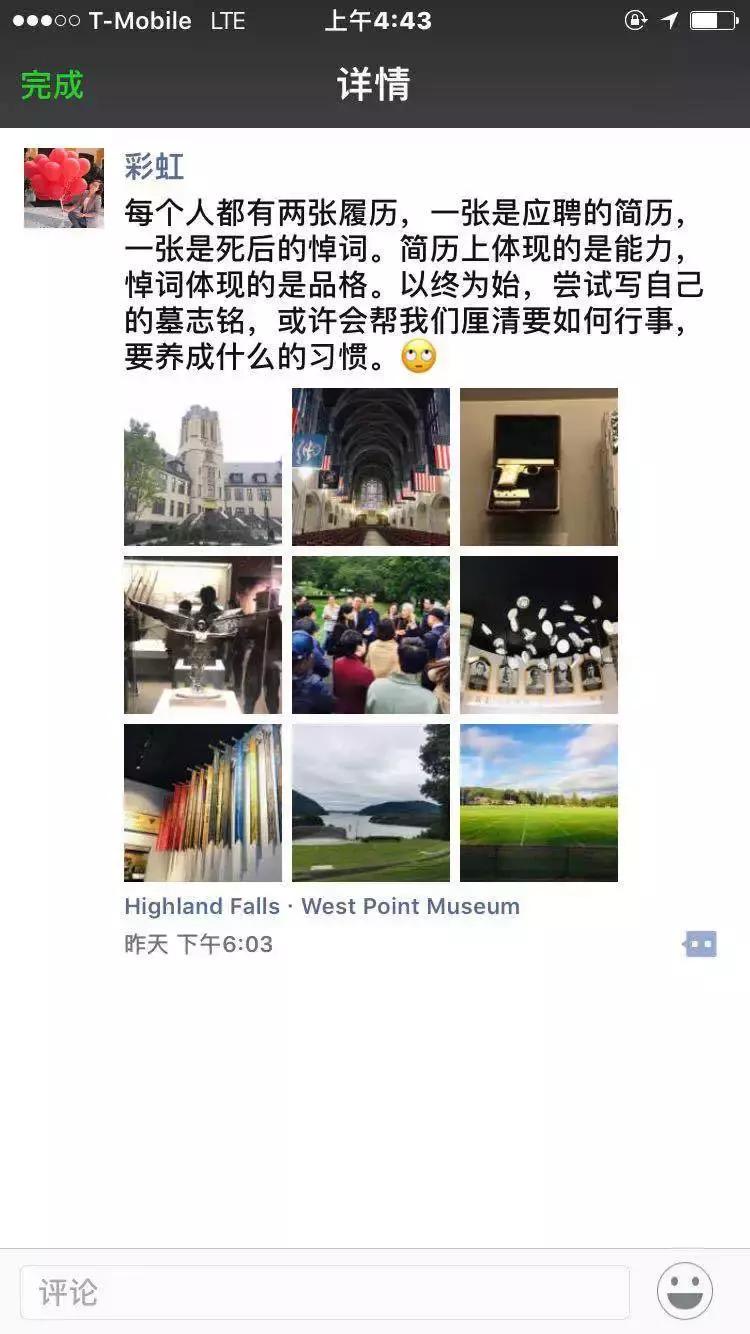Screen dimensions: 750x1334
Task: Open the castle building photo thumbnail
Action: pos(202,467)
